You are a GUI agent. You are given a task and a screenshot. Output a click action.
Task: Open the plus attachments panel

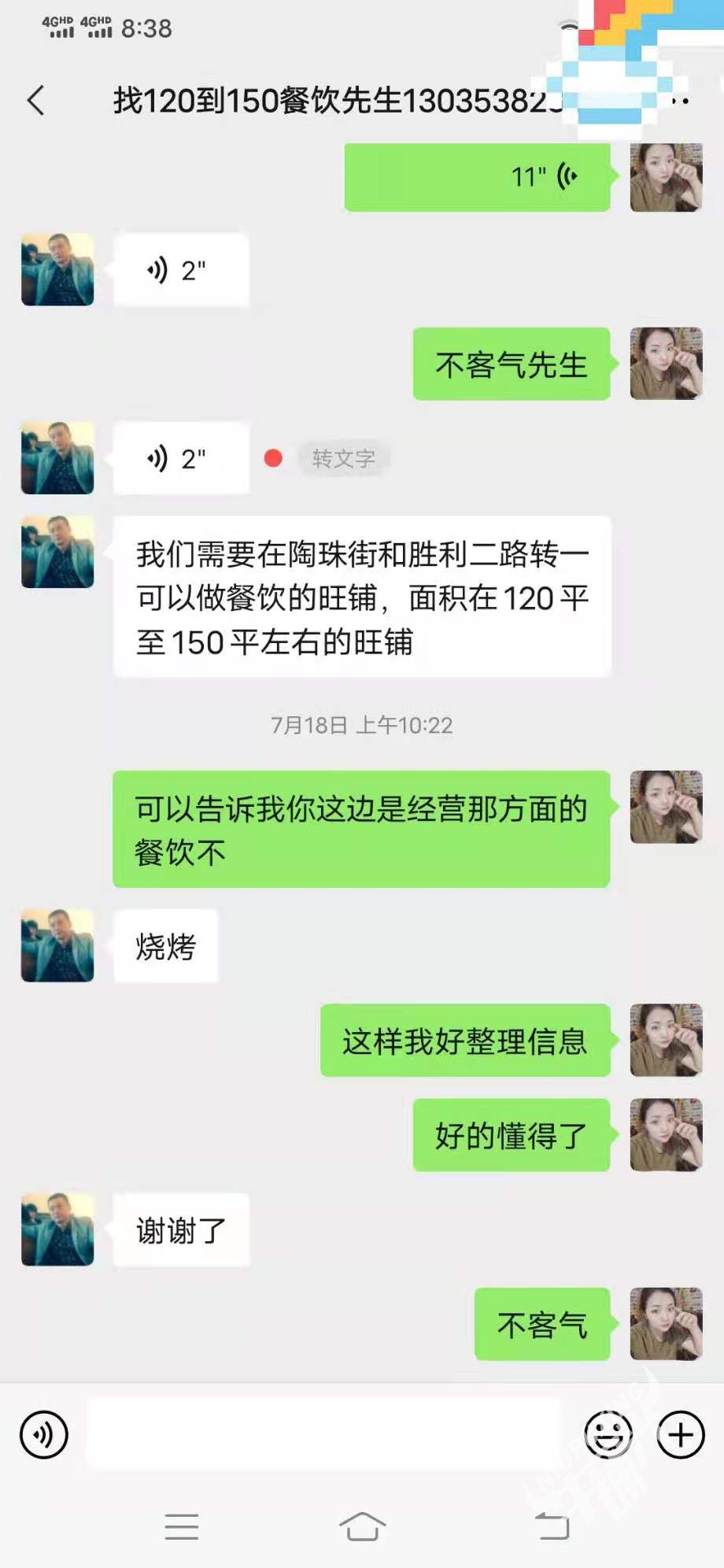(681, 1434)
